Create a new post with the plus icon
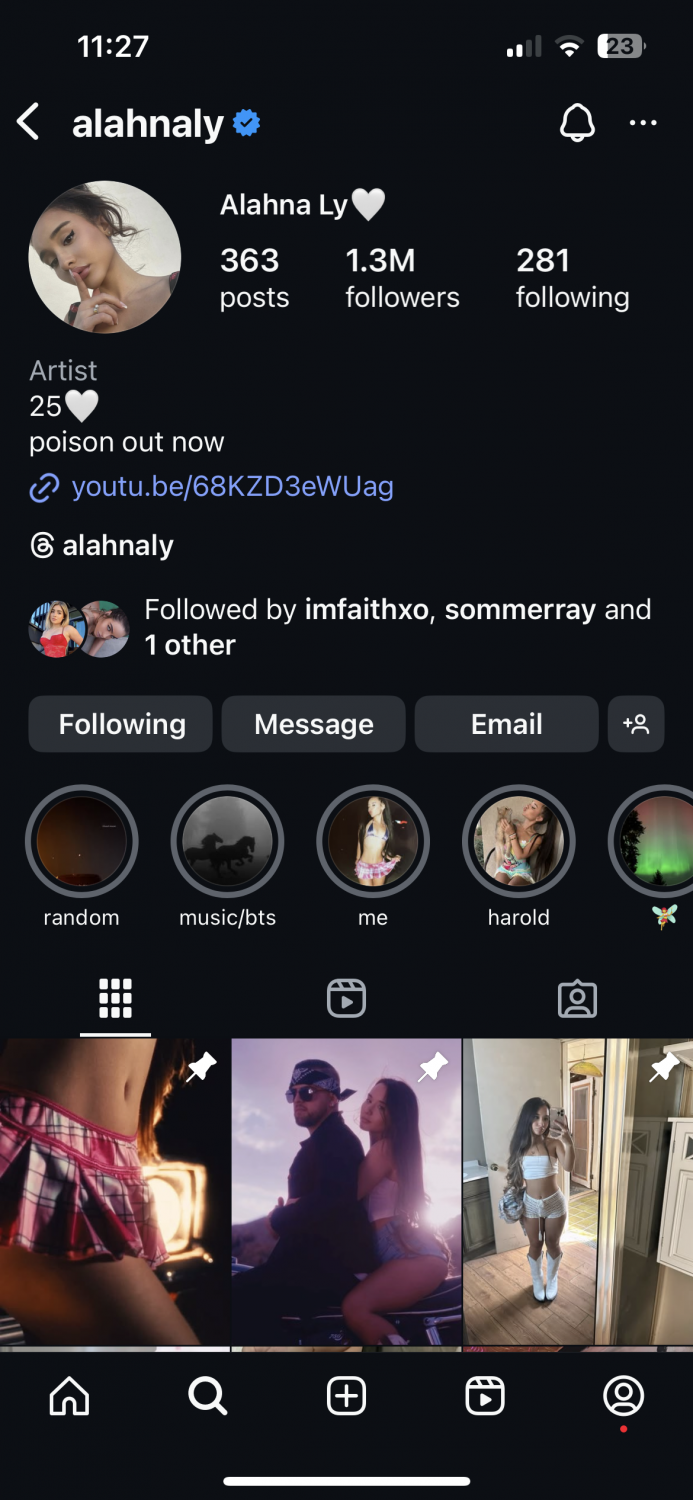 click(x=346, y=1396)
